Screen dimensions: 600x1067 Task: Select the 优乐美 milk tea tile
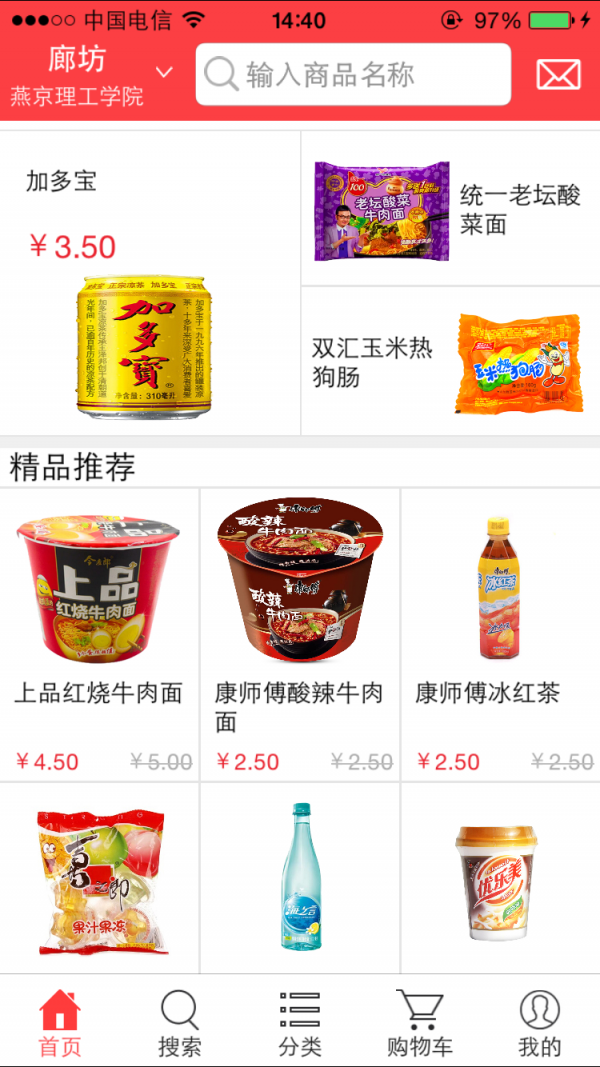[x=500, y=878]
